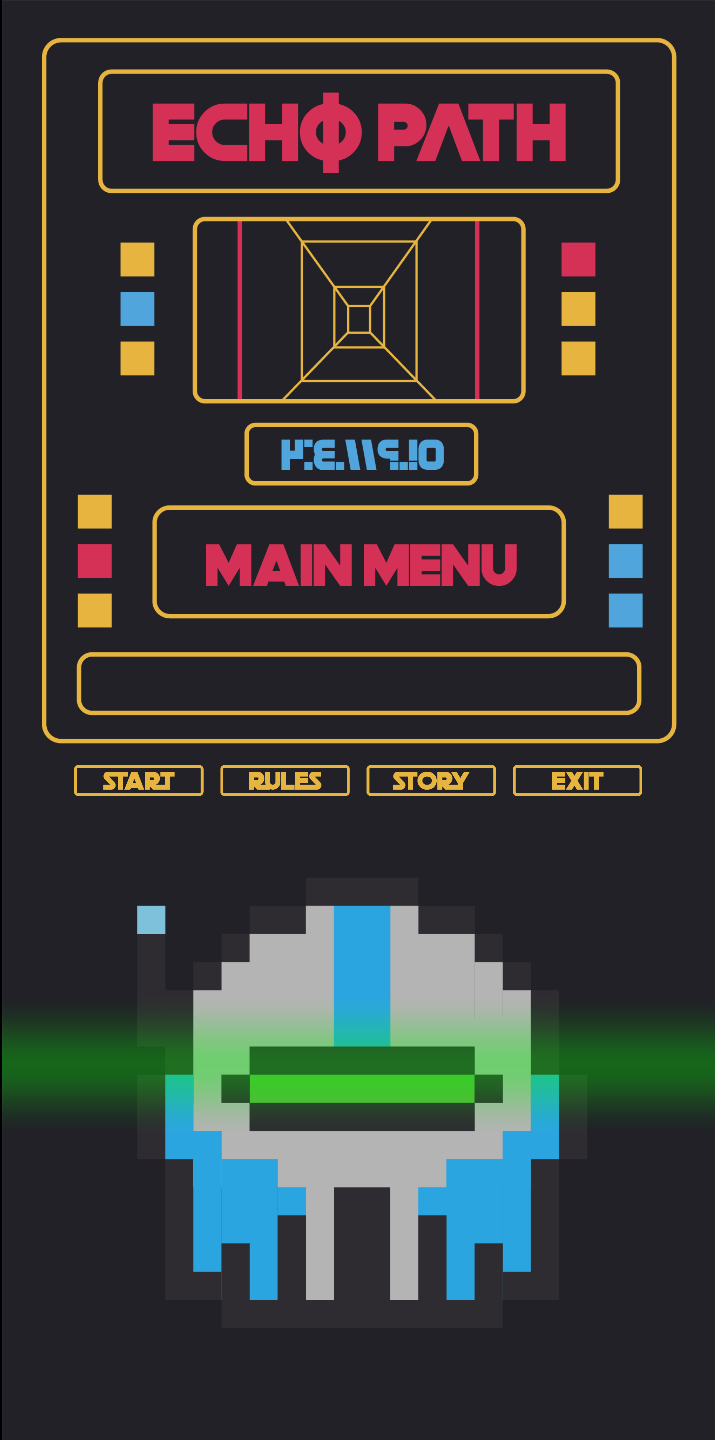Image resolution: width=715 pixels, height=1440 pixels.
Task: Tap the START button
Action: [139, 781]
